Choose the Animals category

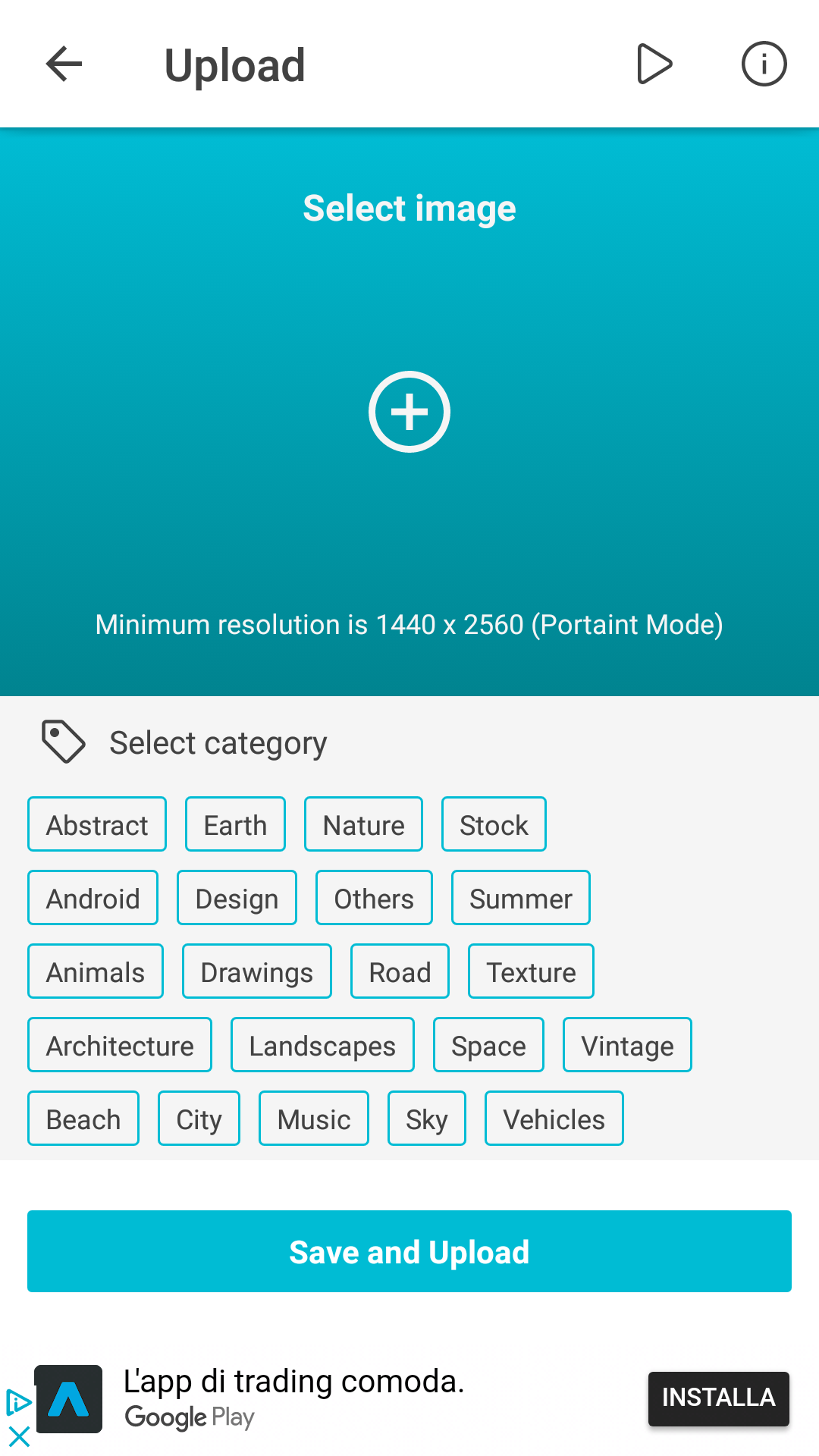click(x=96, y=971)
